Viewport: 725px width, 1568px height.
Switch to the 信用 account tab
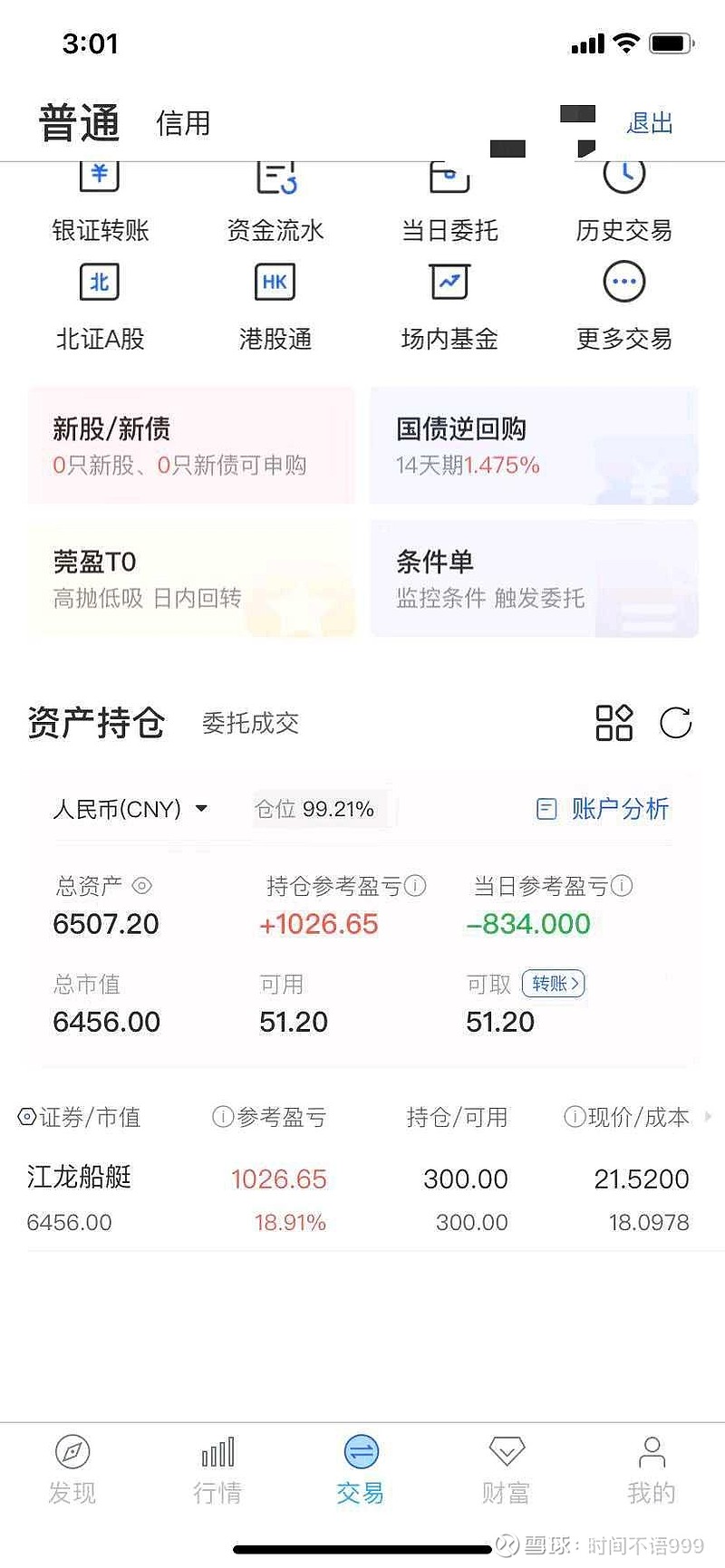click(x=183, y=123)
